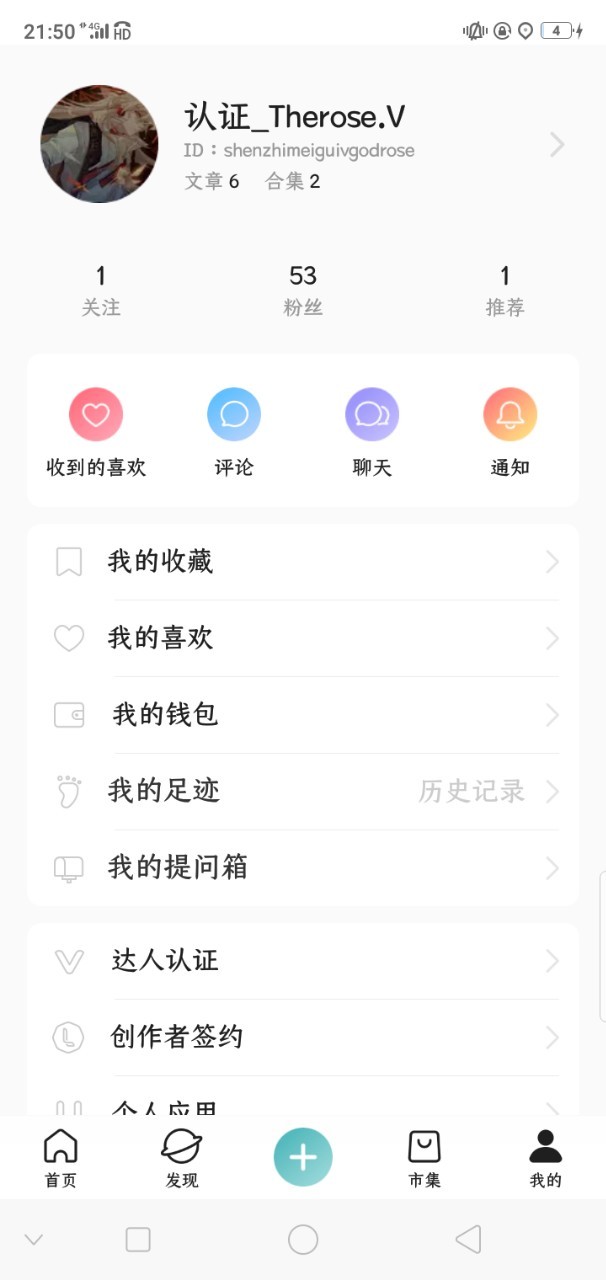606x1280 pixels.
Task: Open the profile details chevron
Action: tap(557, 146)
